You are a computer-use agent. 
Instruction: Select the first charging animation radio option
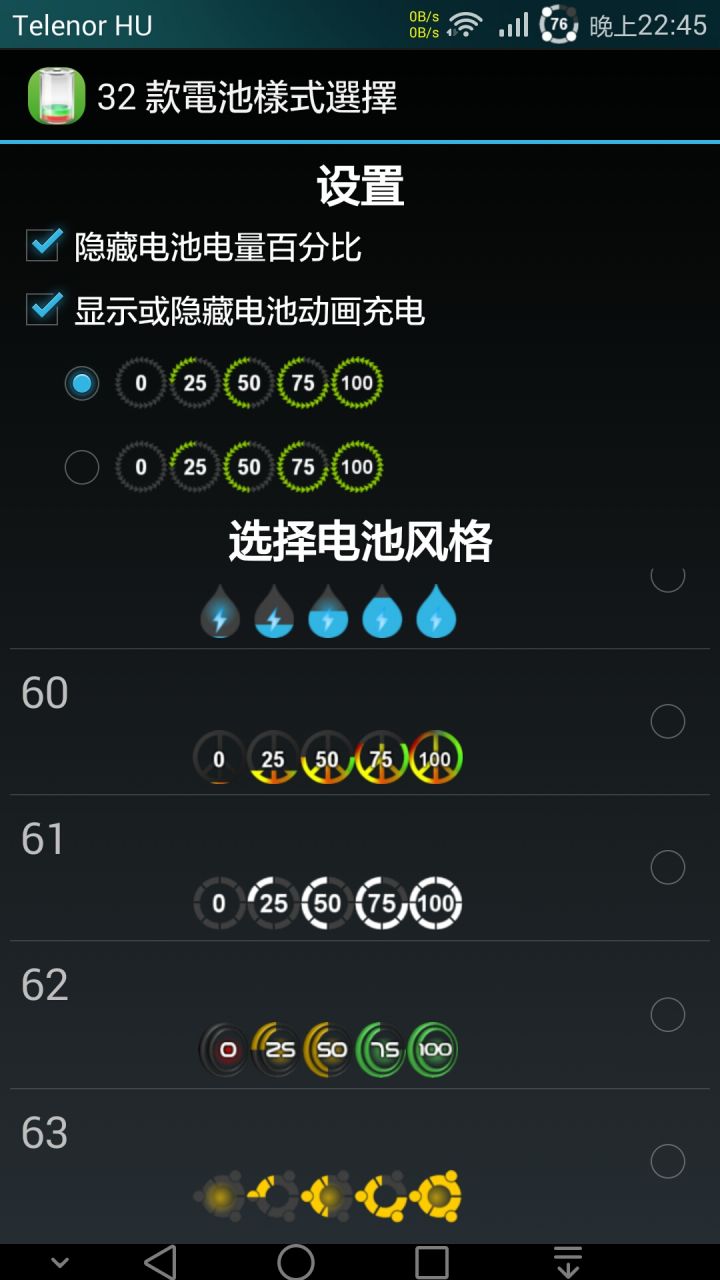coord(82,383)
